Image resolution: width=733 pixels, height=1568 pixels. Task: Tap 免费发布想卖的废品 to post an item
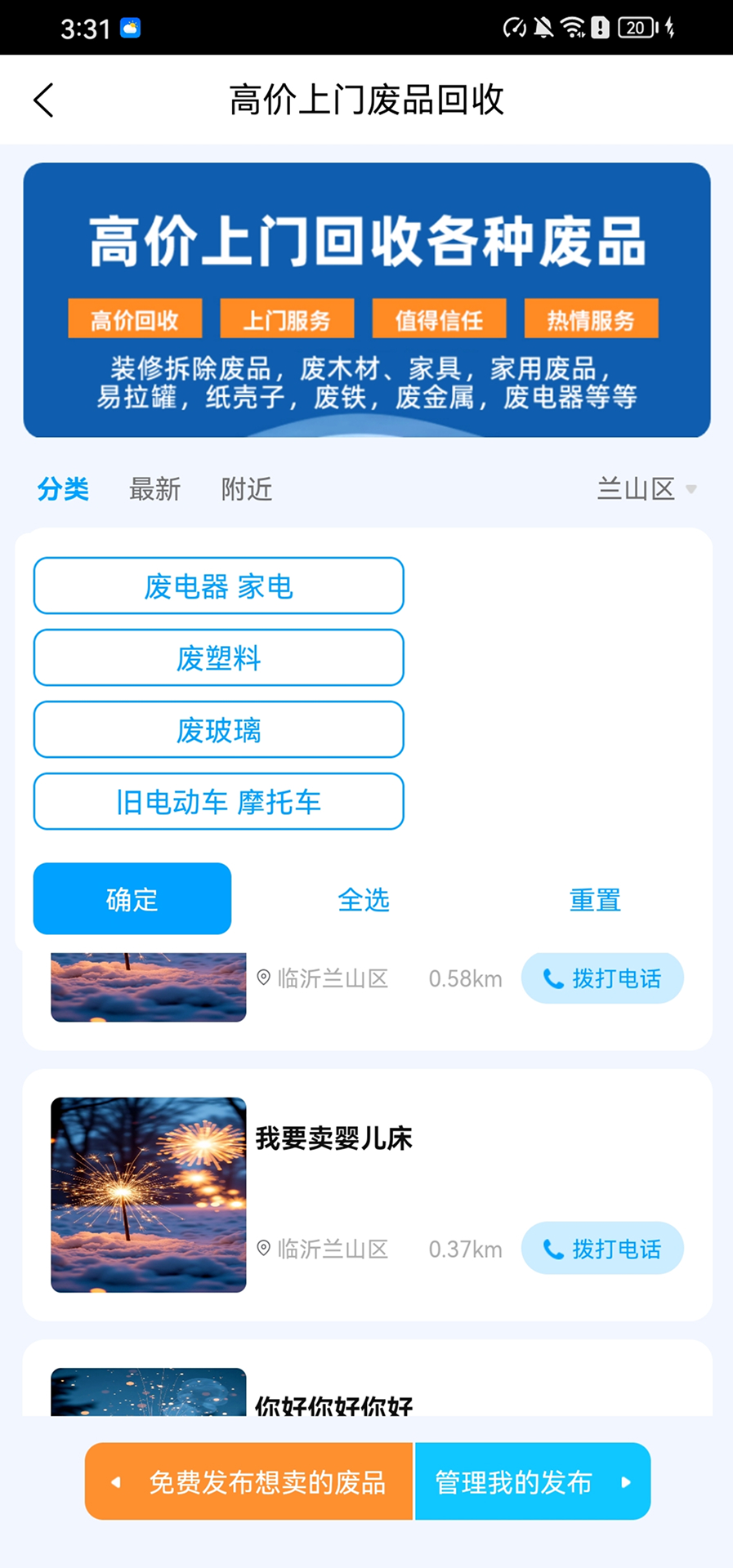(x=249, y=1481)
